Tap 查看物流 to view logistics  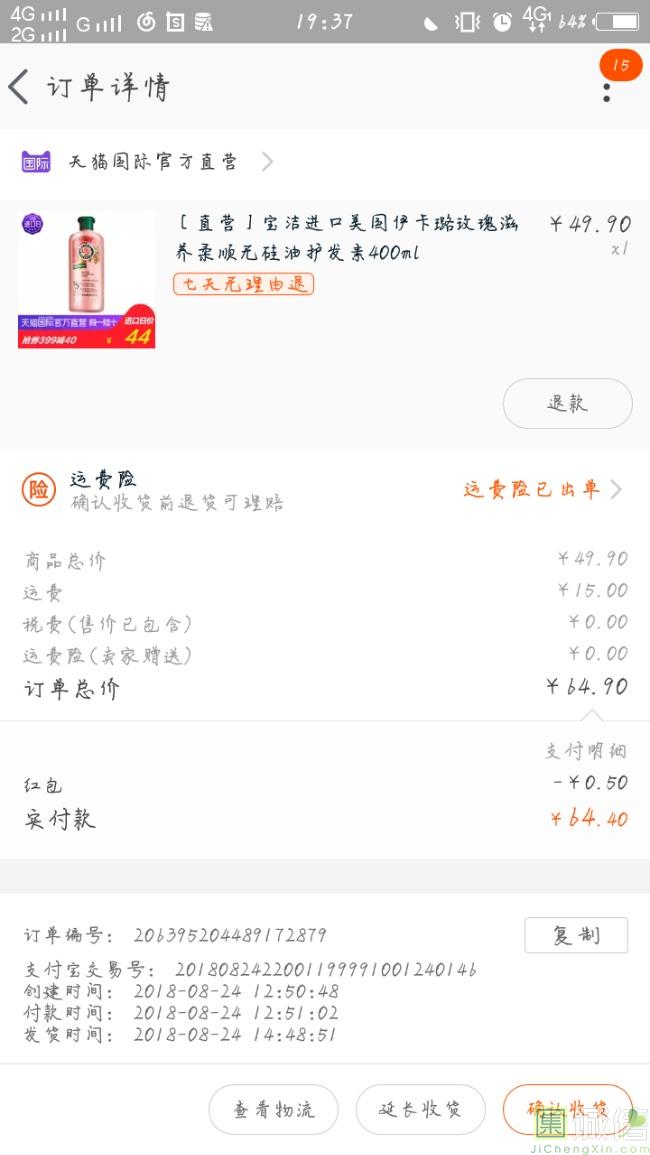pos(273,1109)
